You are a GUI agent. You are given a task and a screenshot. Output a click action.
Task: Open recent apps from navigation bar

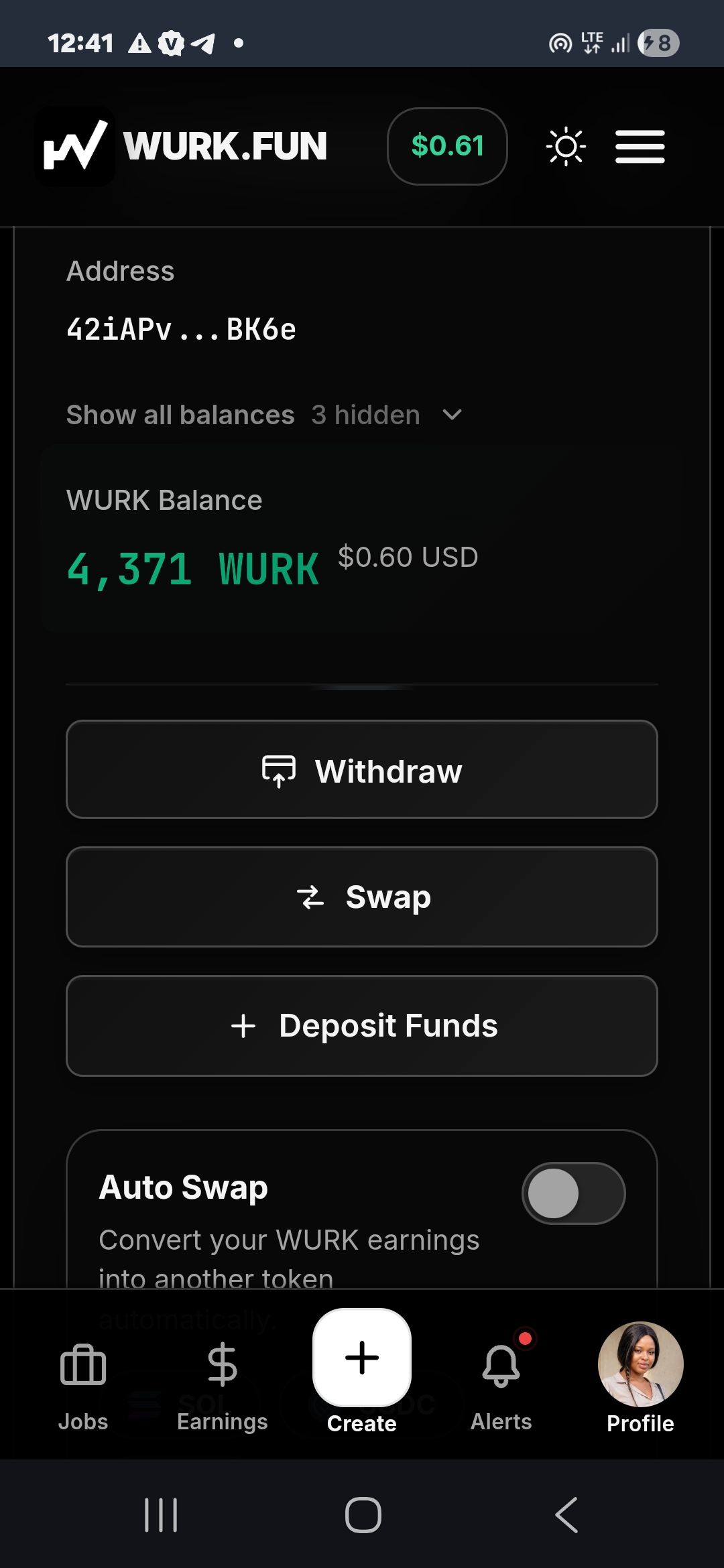(x=161, y=1515)
